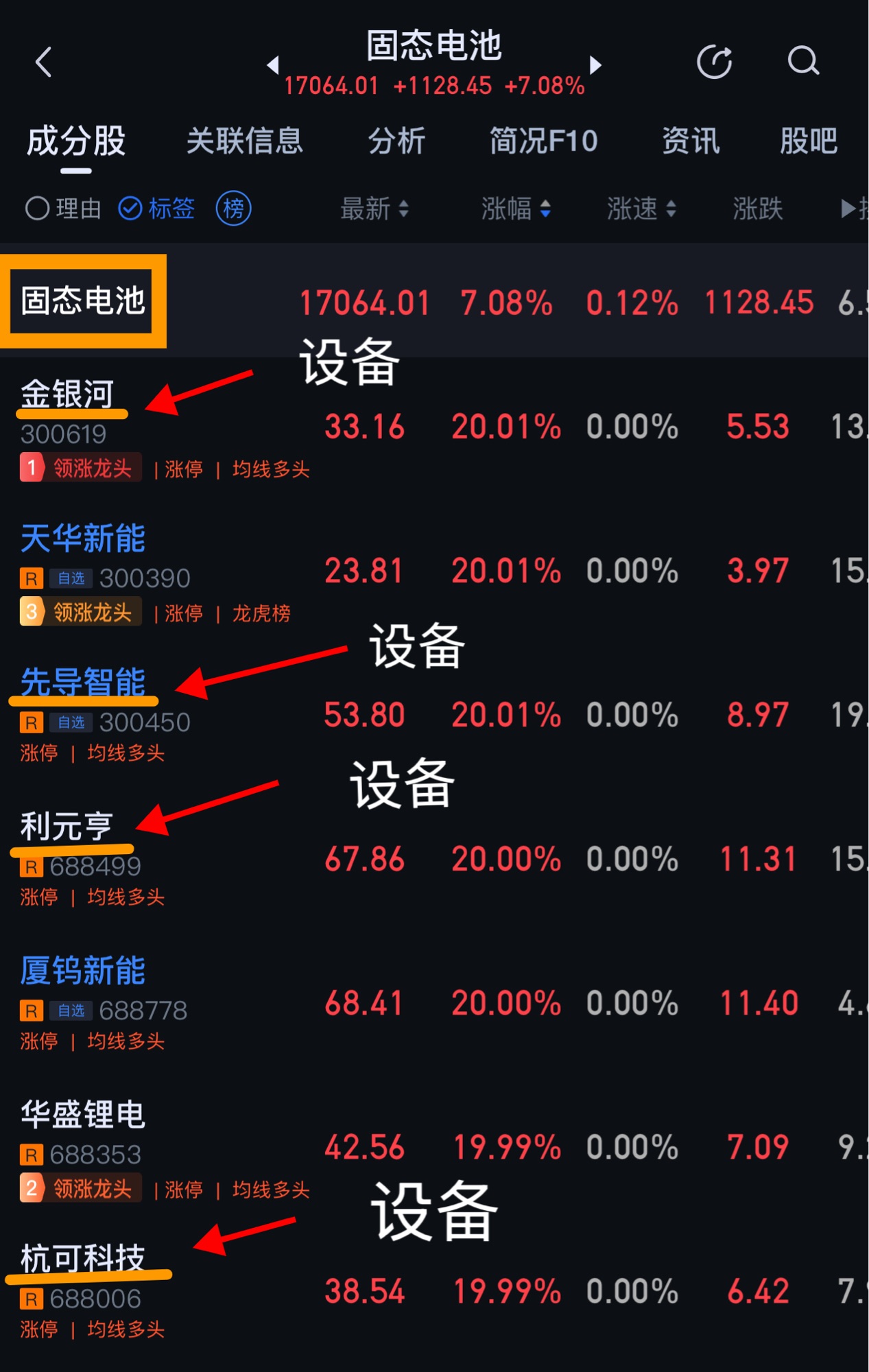869x1372 pixels.
Task: Switch to the 简况F10 tab
Action: pyautogui.click(x=543, y=141)
